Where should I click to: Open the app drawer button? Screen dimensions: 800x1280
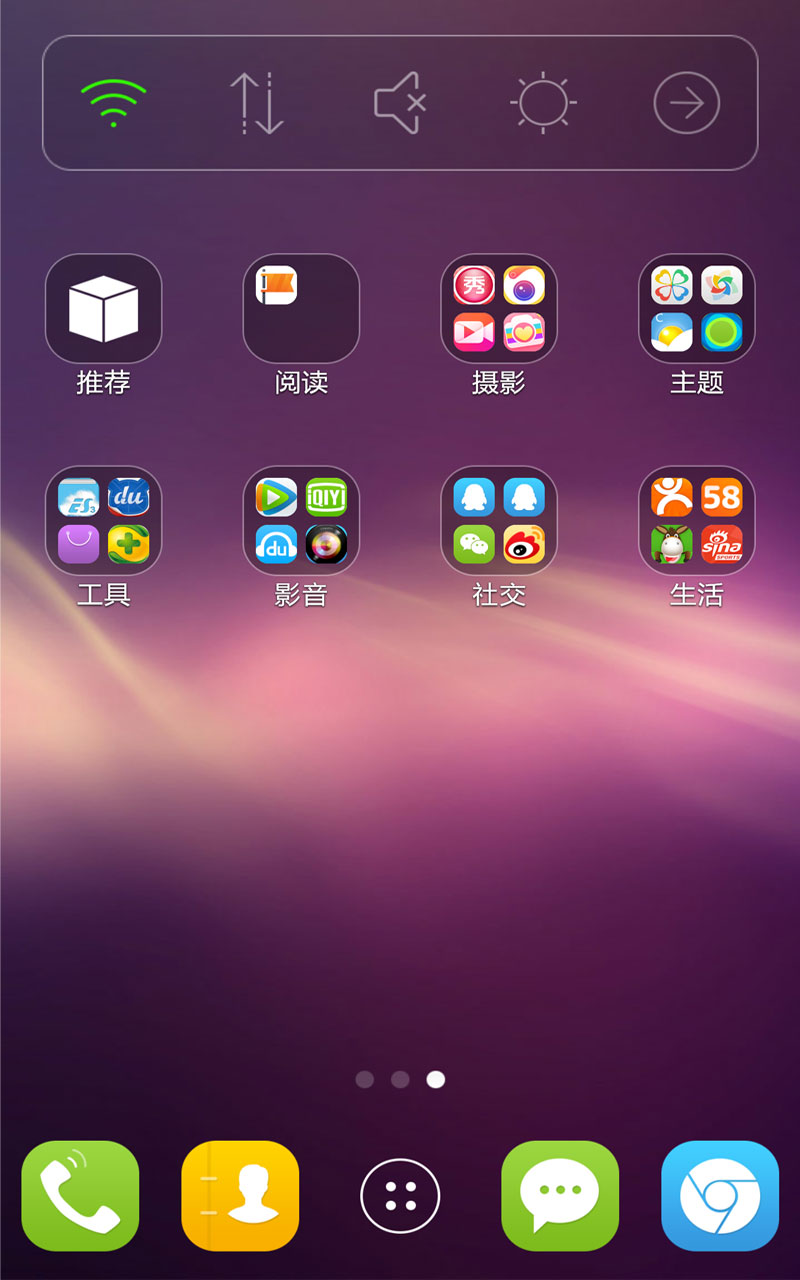(400, 1196)
